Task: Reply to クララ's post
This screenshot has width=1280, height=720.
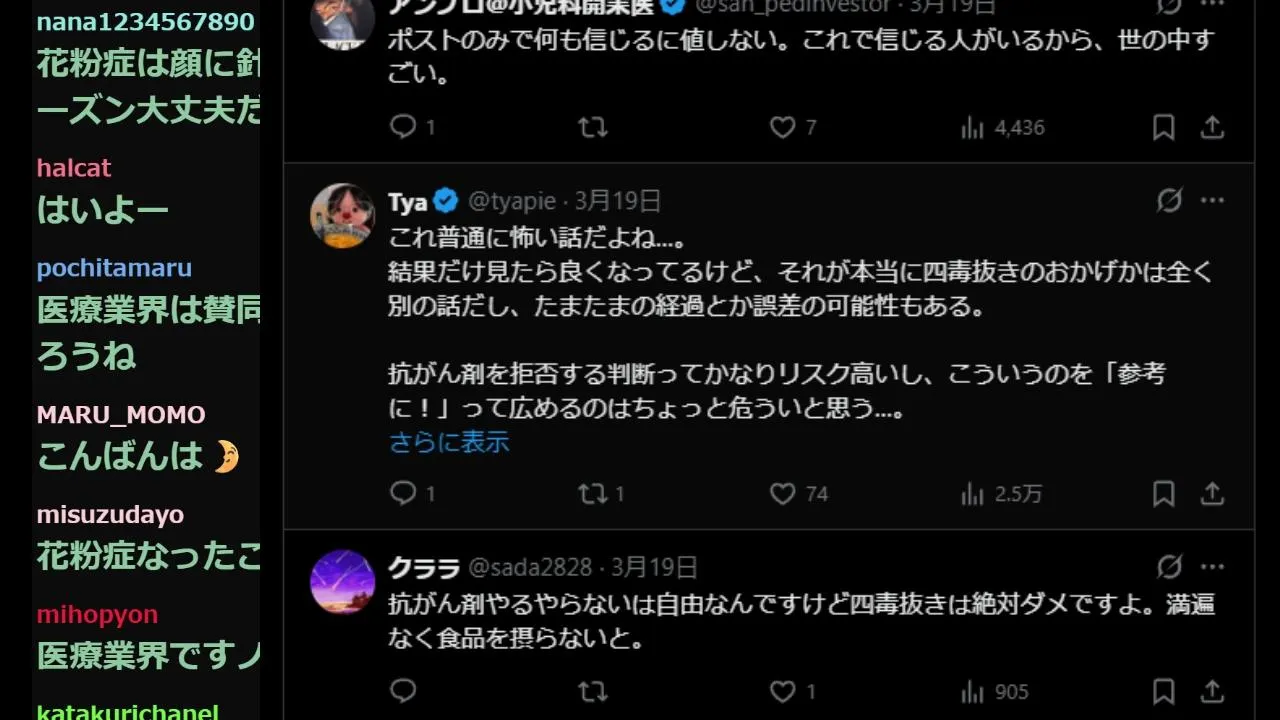Action: point(403,691)
